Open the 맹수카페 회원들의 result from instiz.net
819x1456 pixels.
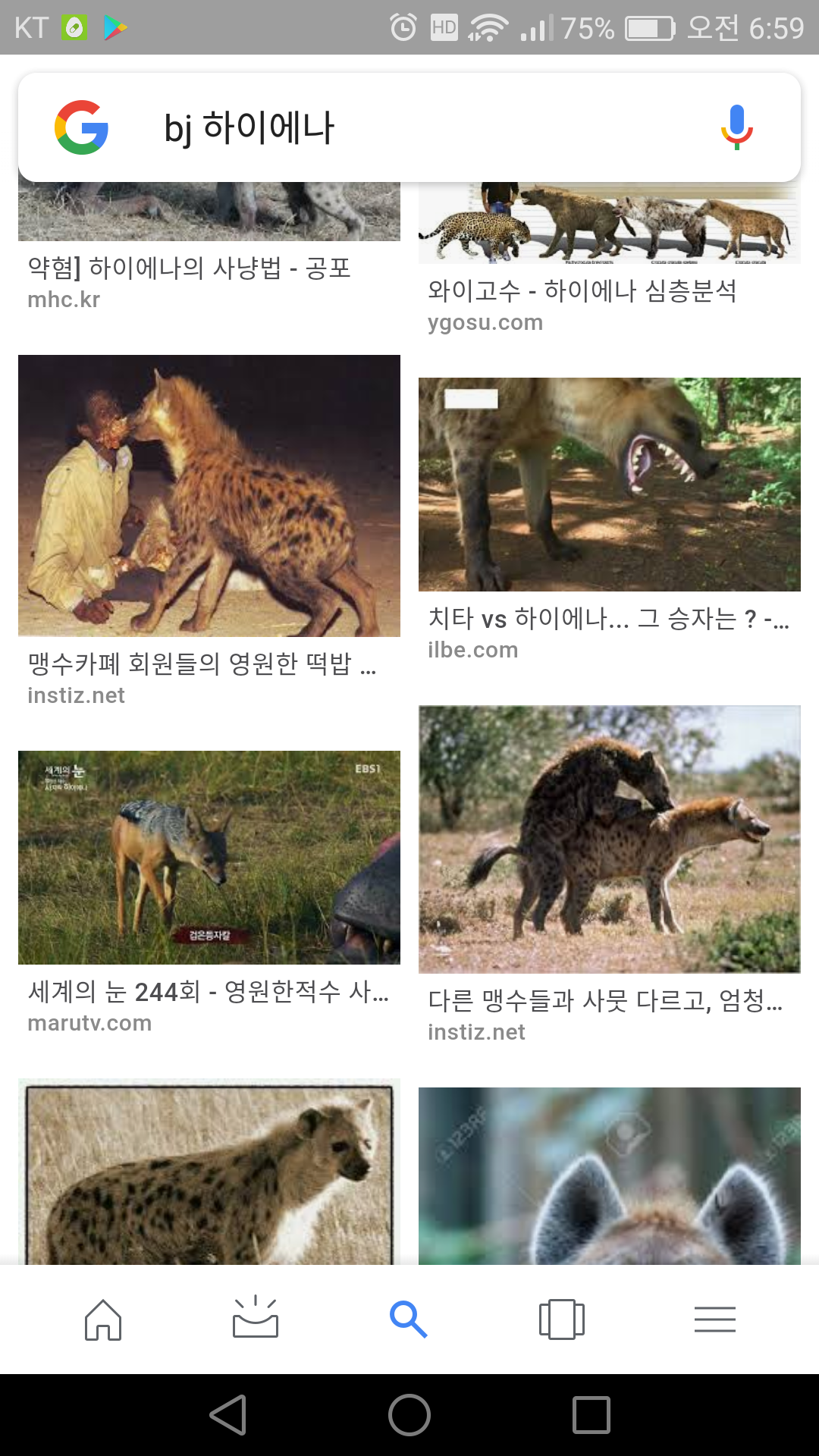(209, 495)
